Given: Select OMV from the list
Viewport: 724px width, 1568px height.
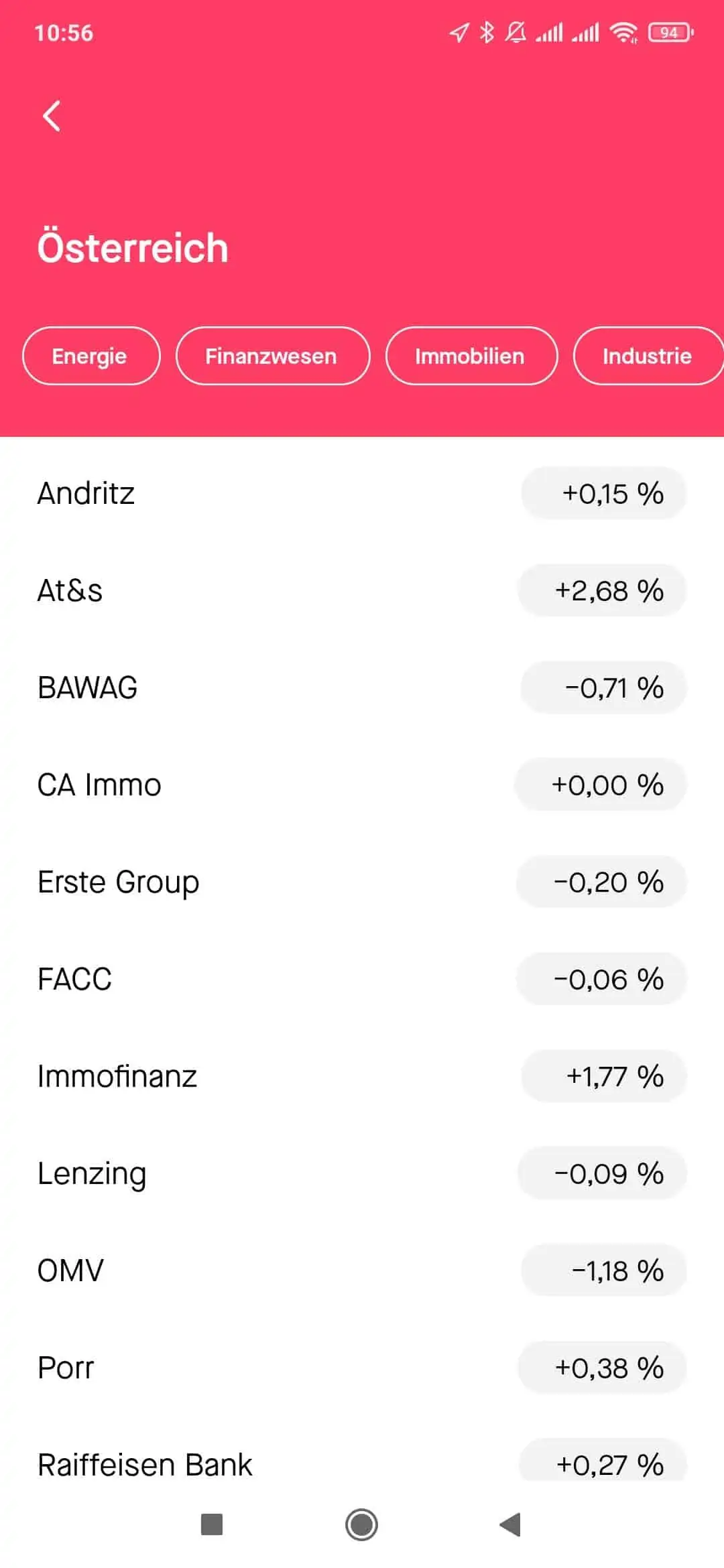Looking at the screenshot, I should [x=362, y=1271].
